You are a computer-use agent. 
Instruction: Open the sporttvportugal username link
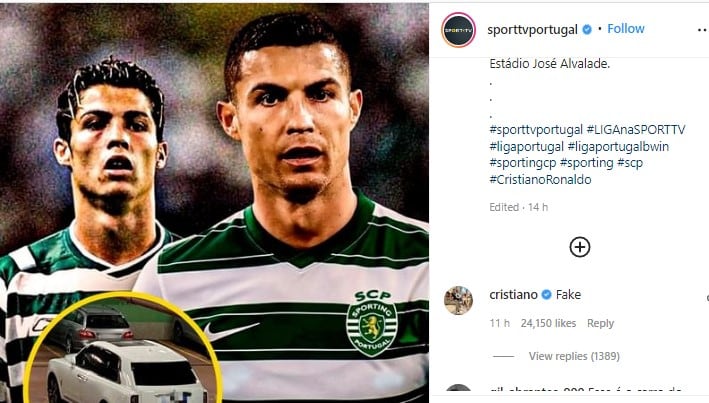point(532,29)
